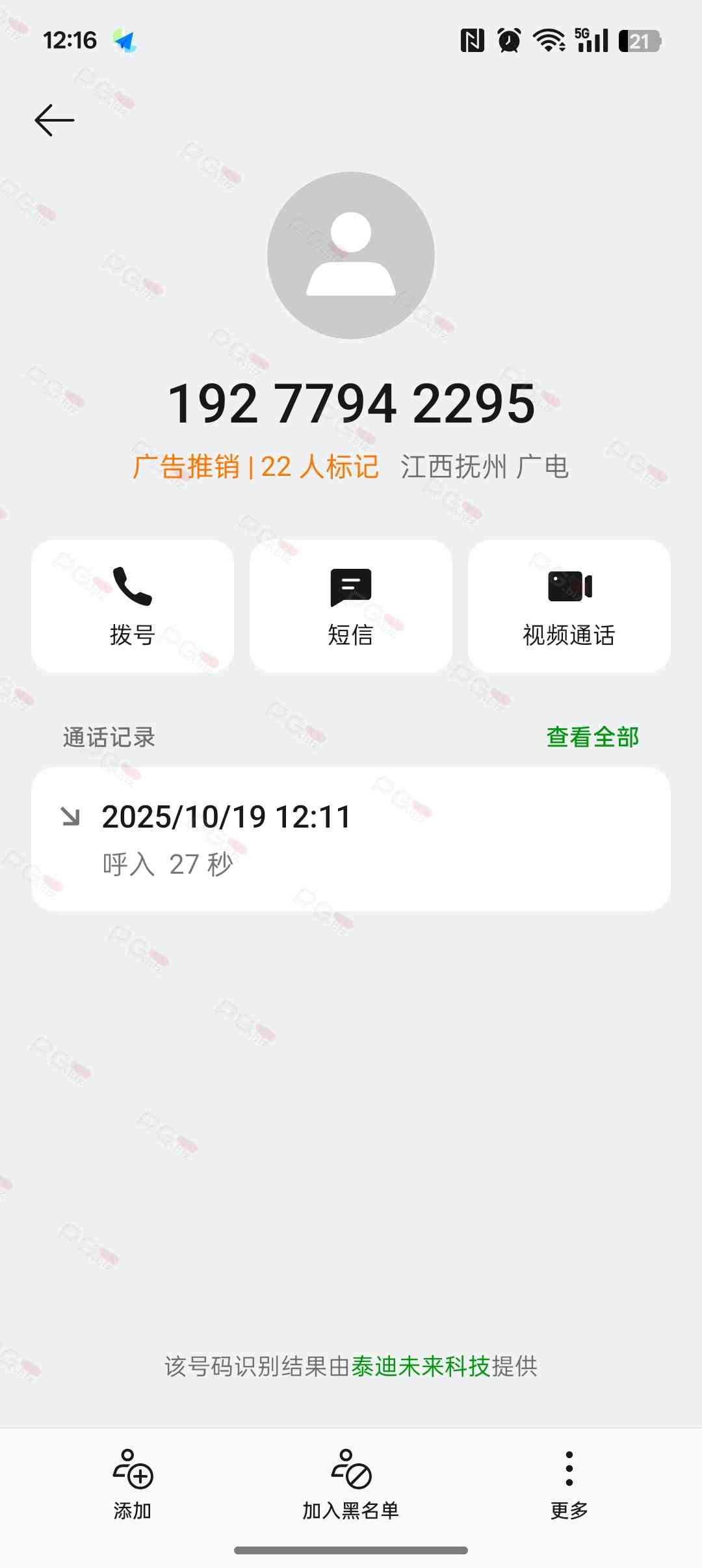The height and width of the screenshot is (1568, 702).
Task: Open 查看全部 call history
Action: click(592, 737)
